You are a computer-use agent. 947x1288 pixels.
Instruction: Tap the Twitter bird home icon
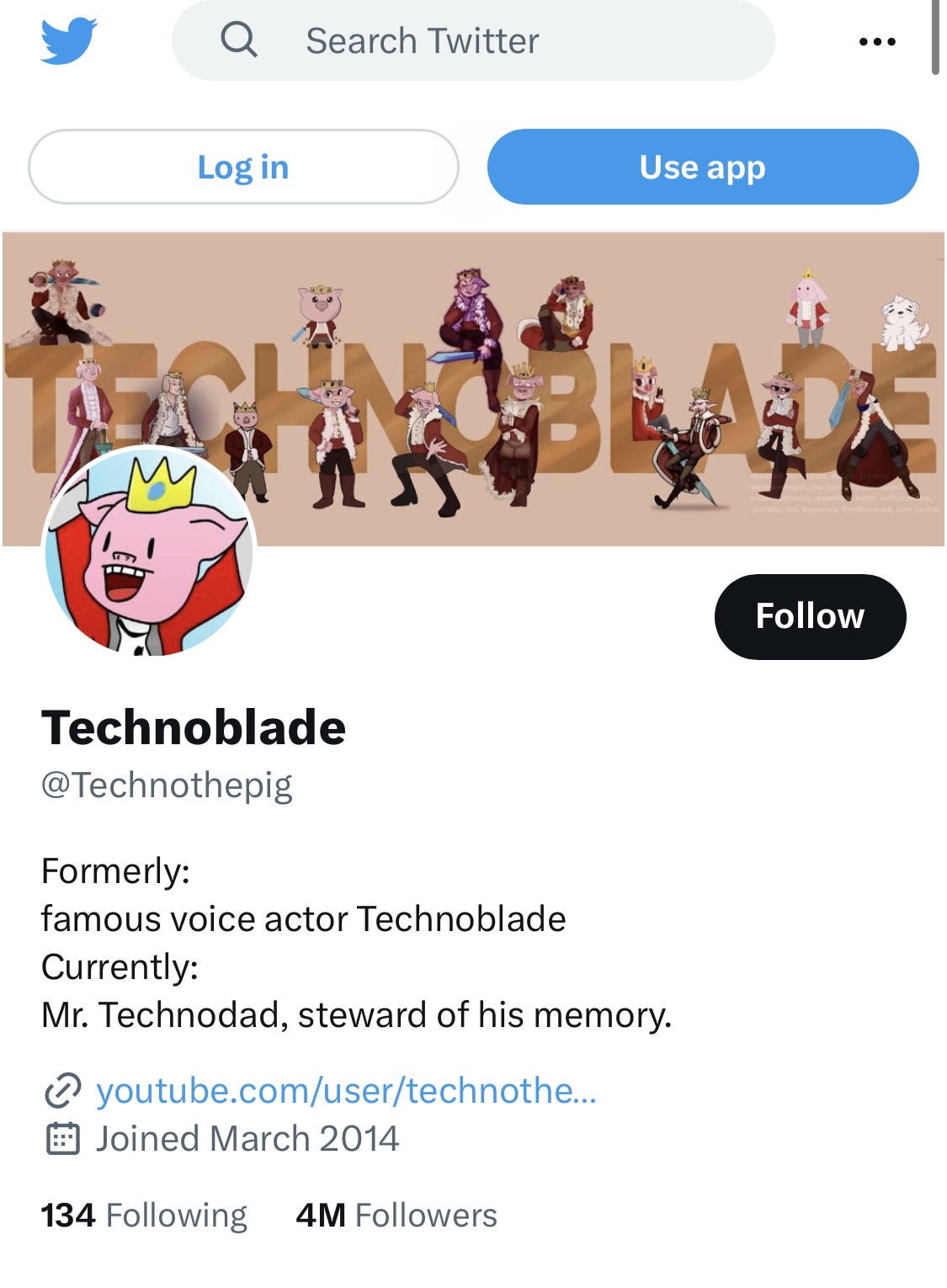tap(69, 40)
